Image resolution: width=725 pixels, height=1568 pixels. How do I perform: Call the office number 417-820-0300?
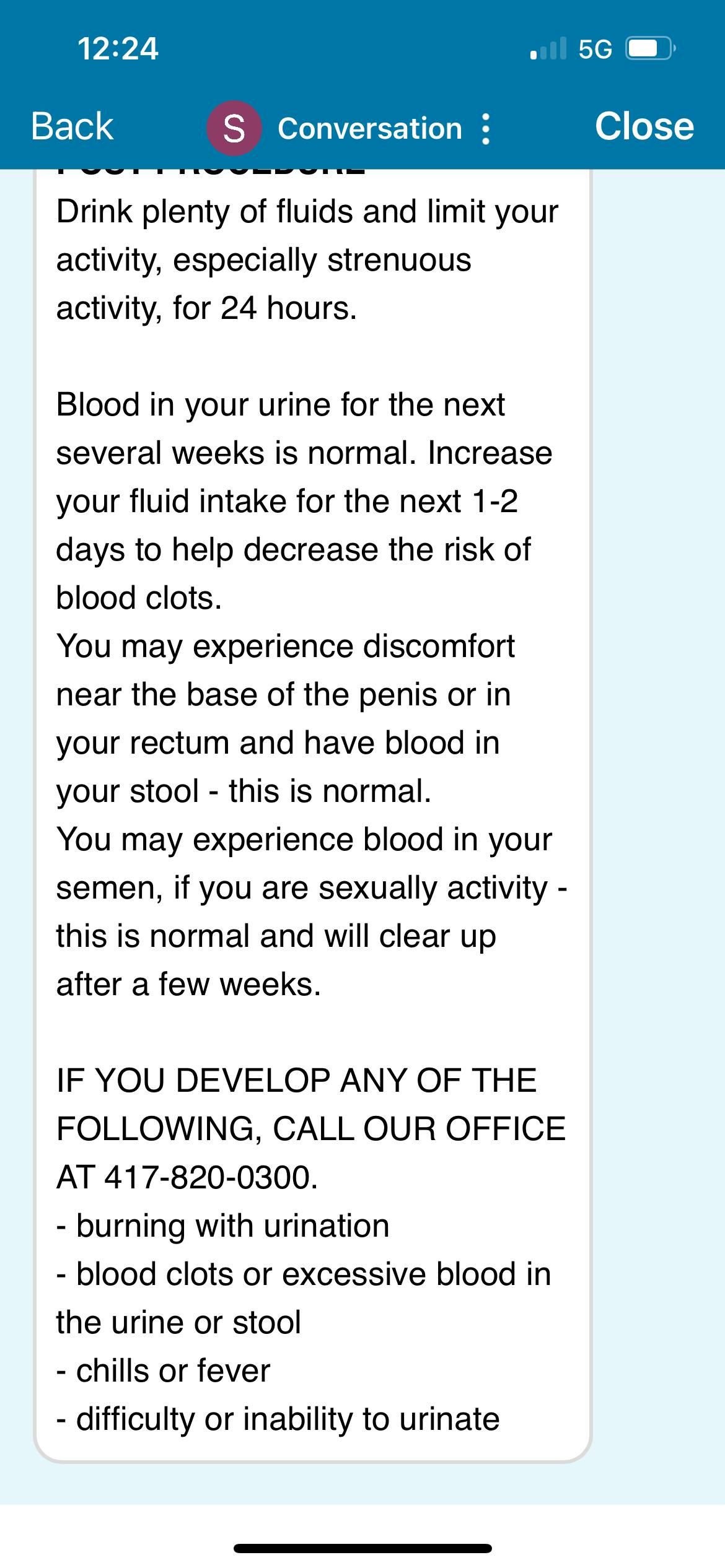(x=210, y=1177)
